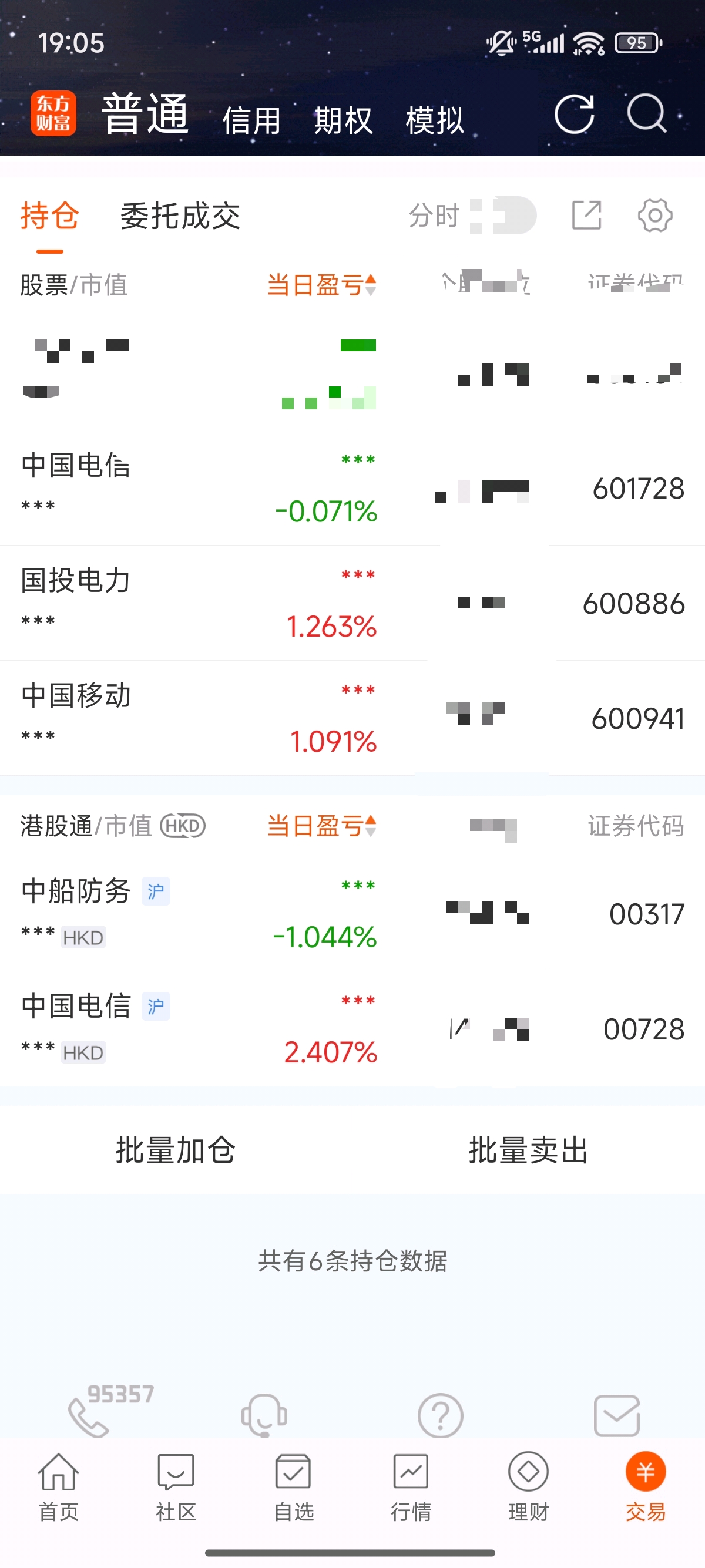
Task: Switch to the 期权 account tab
Action: point(343,120)
